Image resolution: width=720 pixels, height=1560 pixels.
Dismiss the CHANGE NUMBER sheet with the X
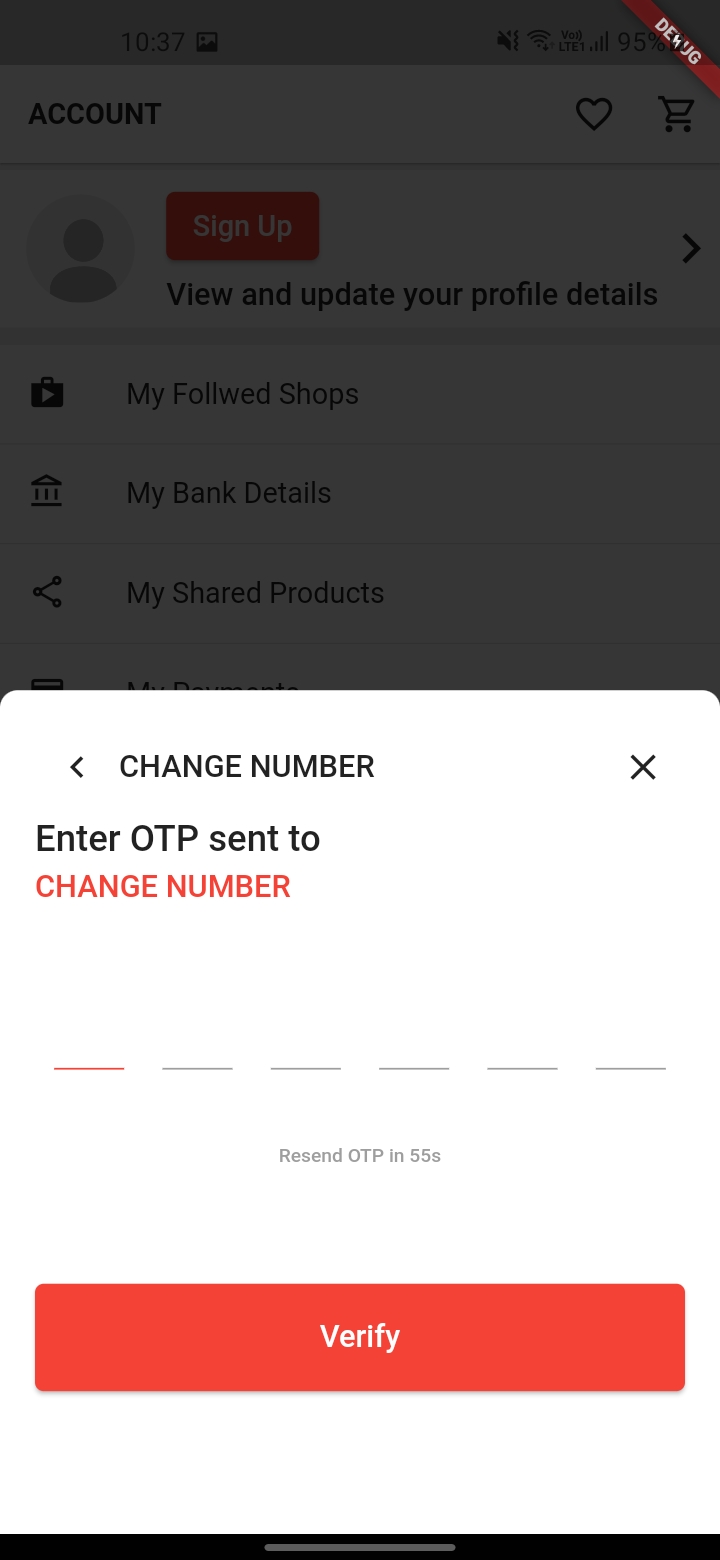[643, 767]
